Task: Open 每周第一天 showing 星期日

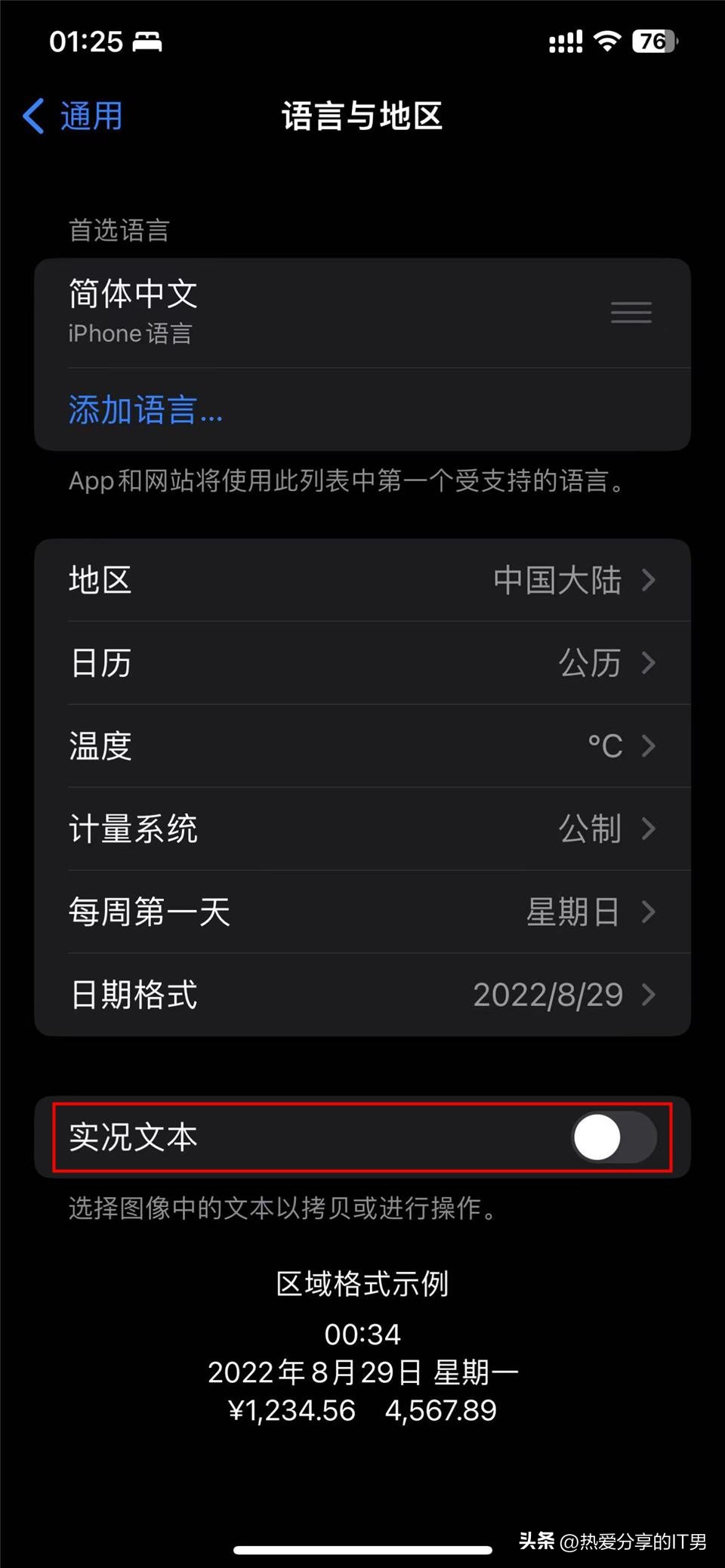Action: click(x=362, y=912)
